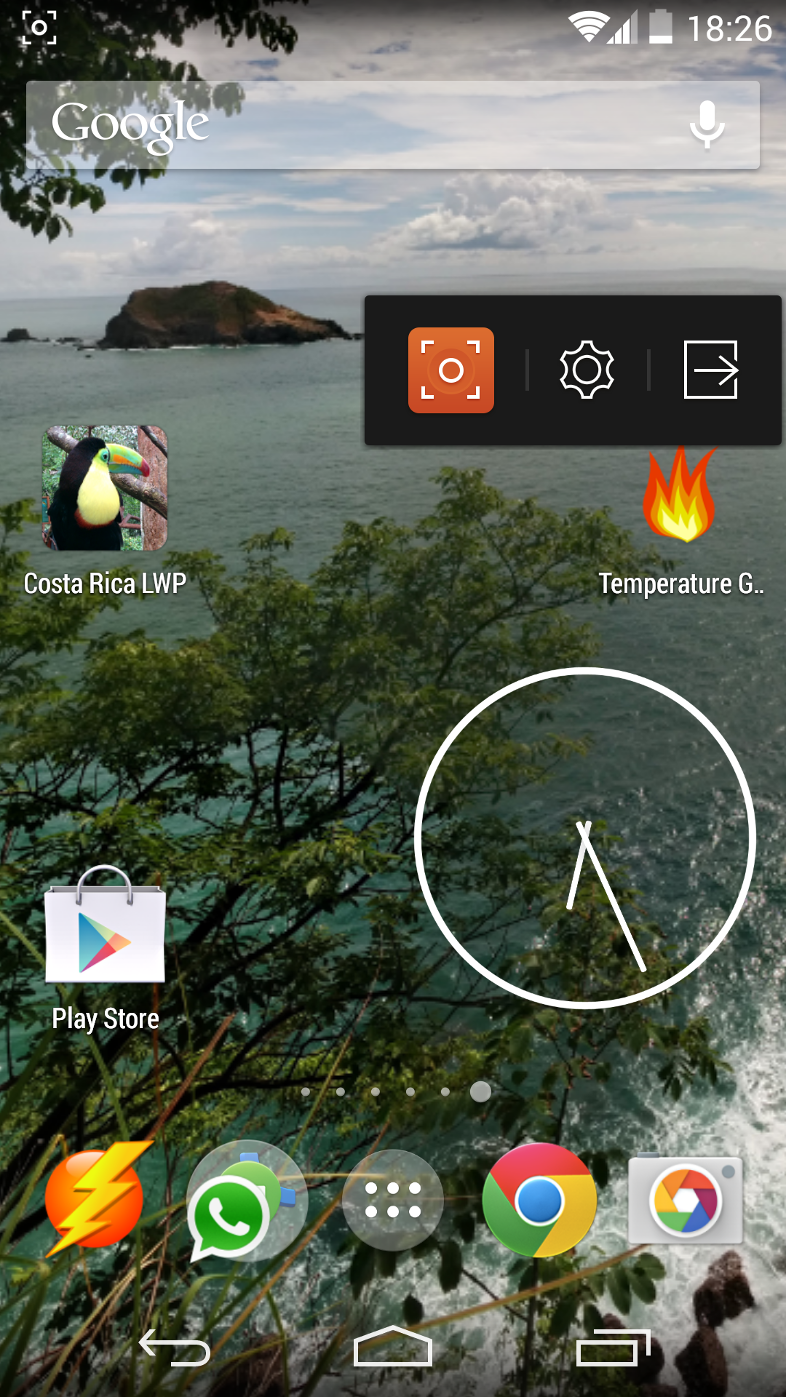Open the Play Store
Viewport: 786px width, 1397px height.
click(105, 925)
